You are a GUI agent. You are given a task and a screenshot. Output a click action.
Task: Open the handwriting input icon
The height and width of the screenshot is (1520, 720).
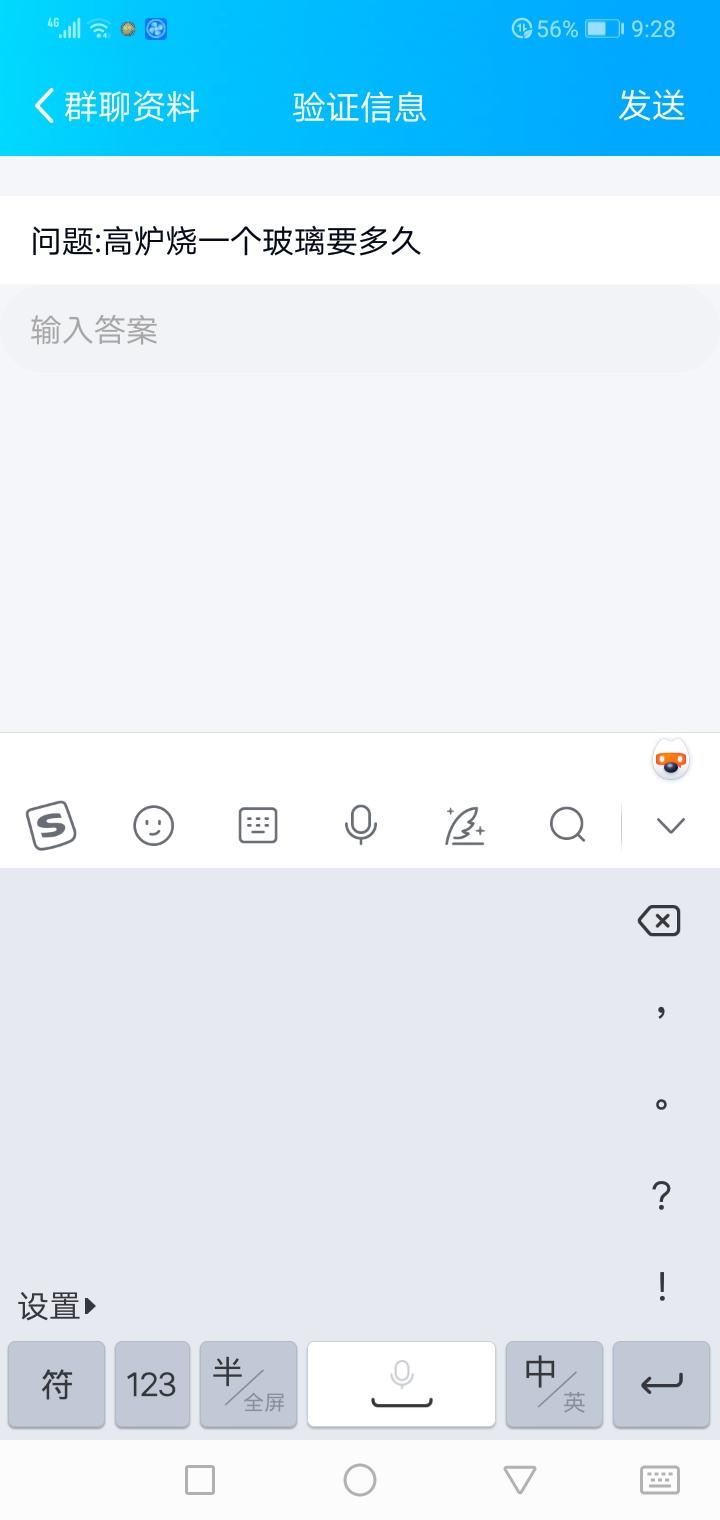pyautogui.click(x=464, y=825)
